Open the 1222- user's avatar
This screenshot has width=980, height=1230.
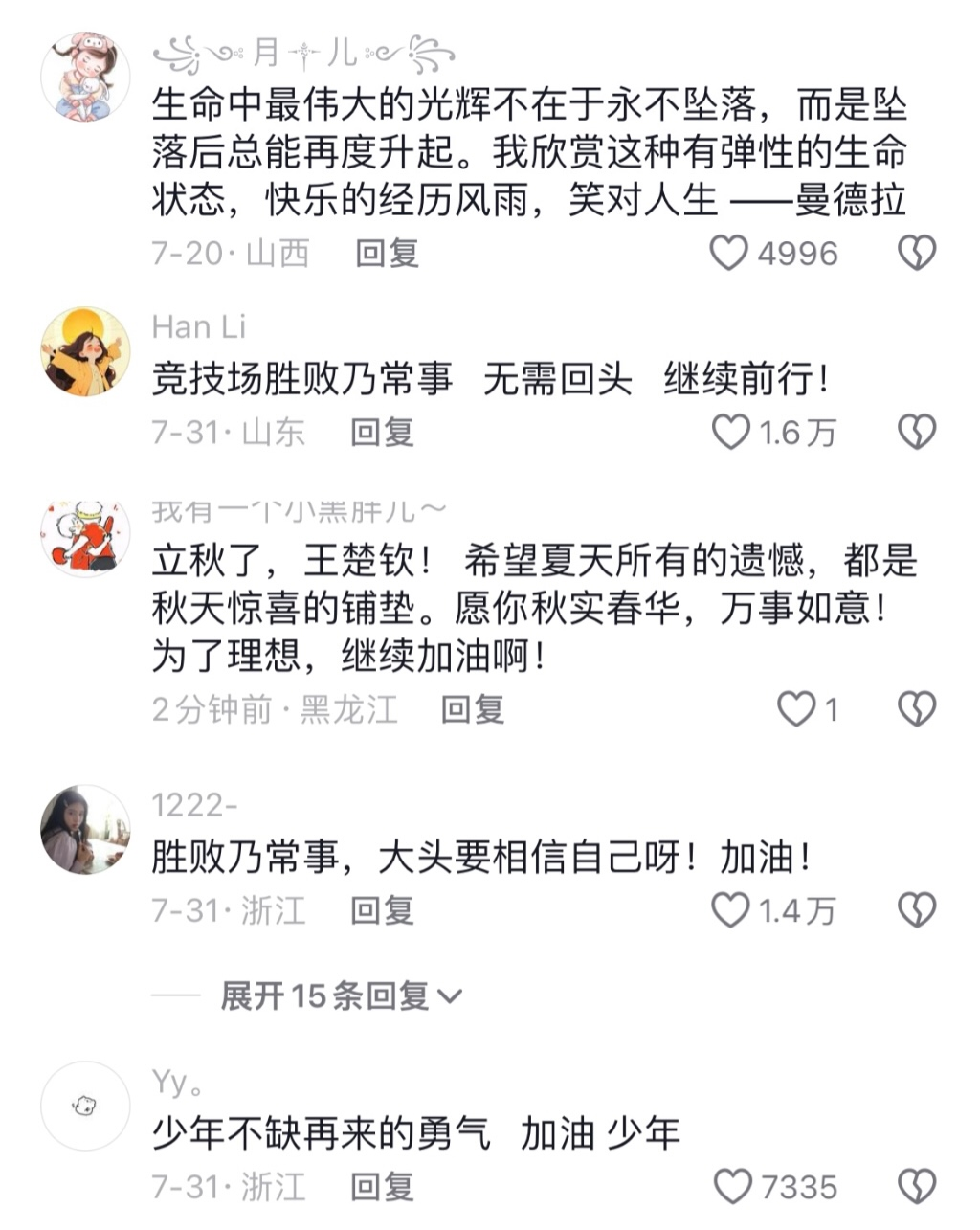(x=85, y=829)
